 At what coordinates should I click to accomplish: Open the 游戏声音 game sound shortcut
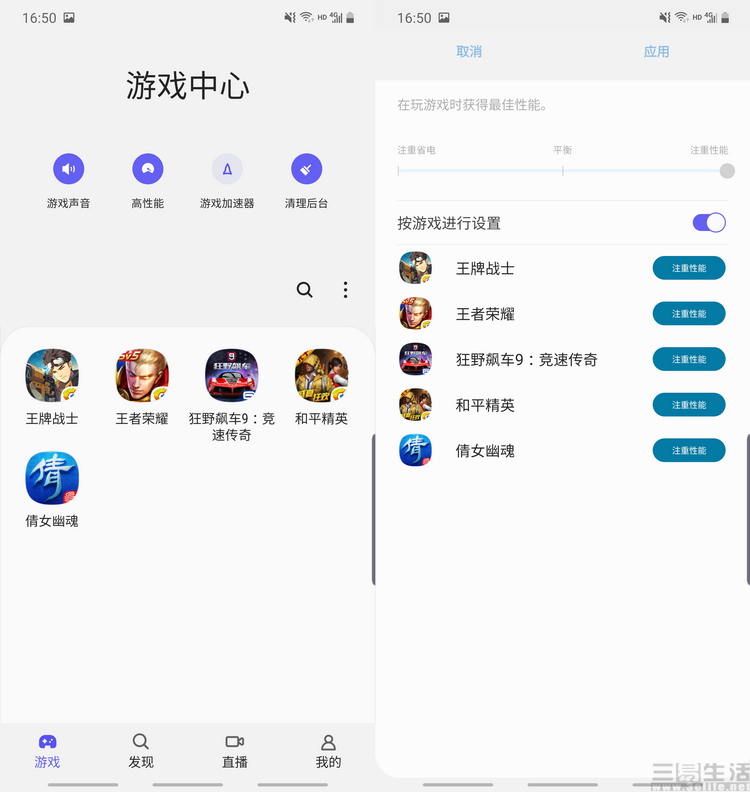click(68, 170)
